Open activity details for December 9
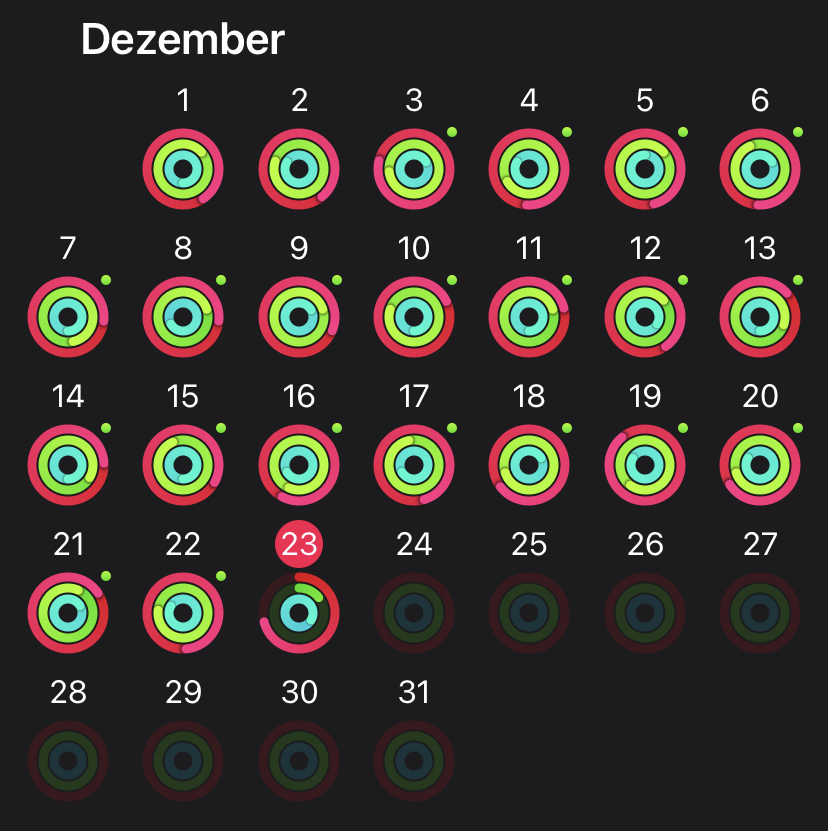 (x=299, y=317)
